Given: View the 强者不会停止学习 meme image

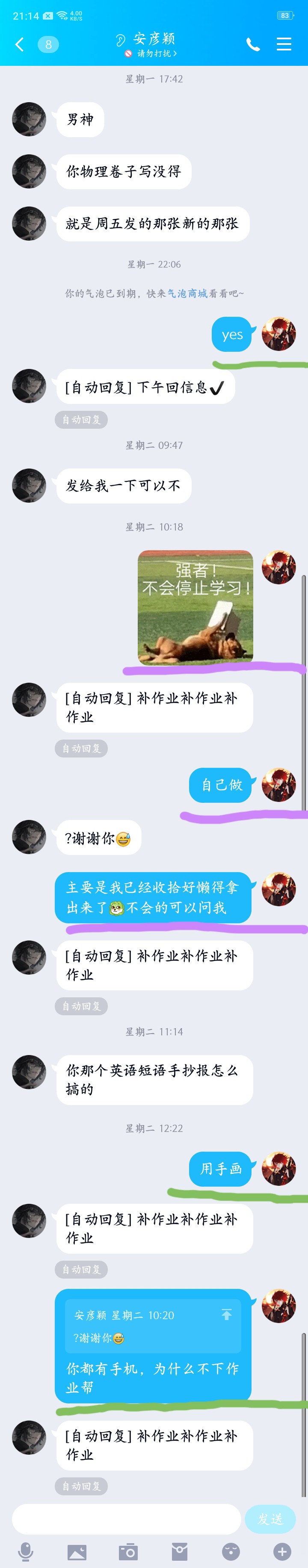Looking at the screenshot, I should (x=195, y=607).
